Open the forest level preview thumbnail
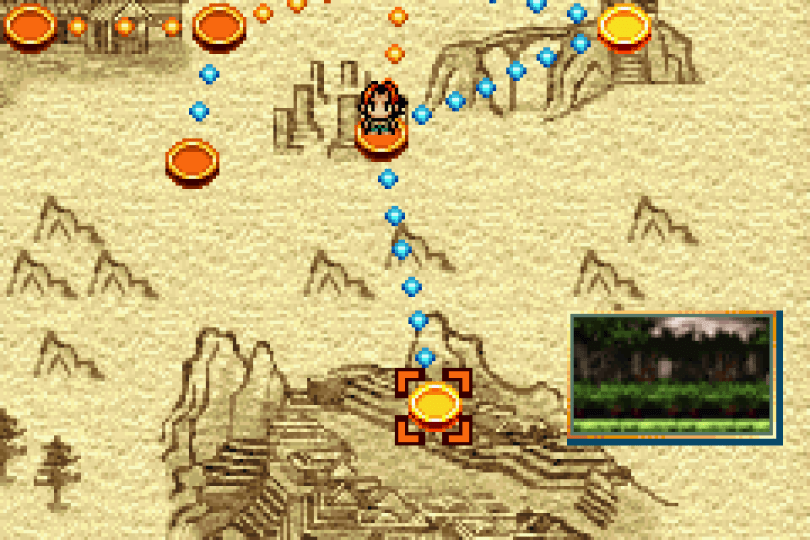 [x=673, y=375]
